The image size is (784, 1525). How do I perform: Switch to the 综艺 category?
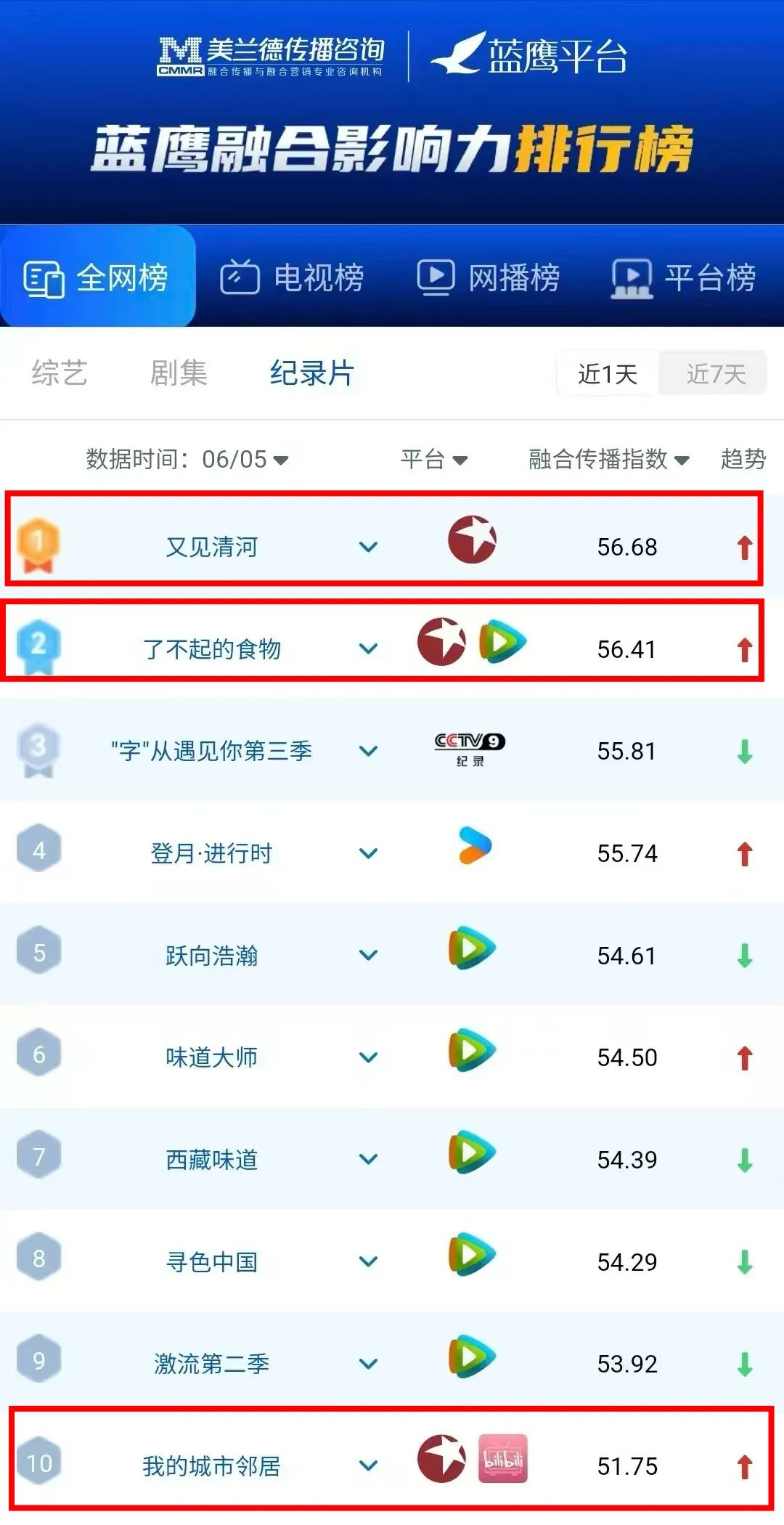pyautogui.click(x=60, y=373)
